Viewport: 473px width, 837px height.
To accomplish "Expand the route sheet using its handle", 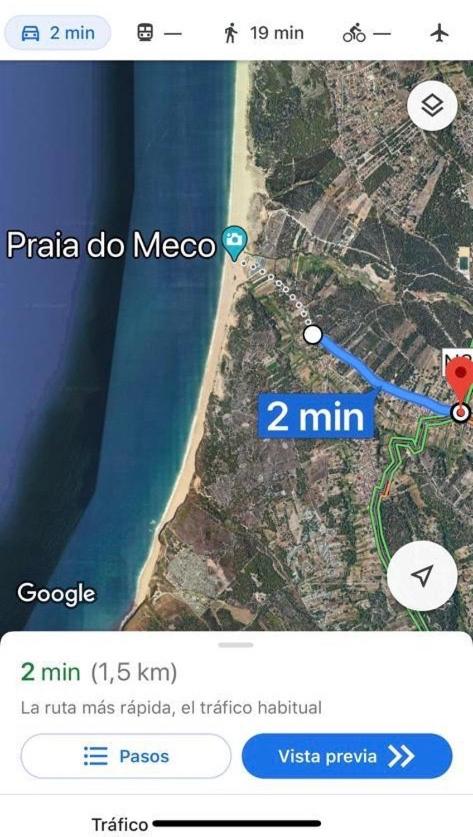I will click(236, 645).
